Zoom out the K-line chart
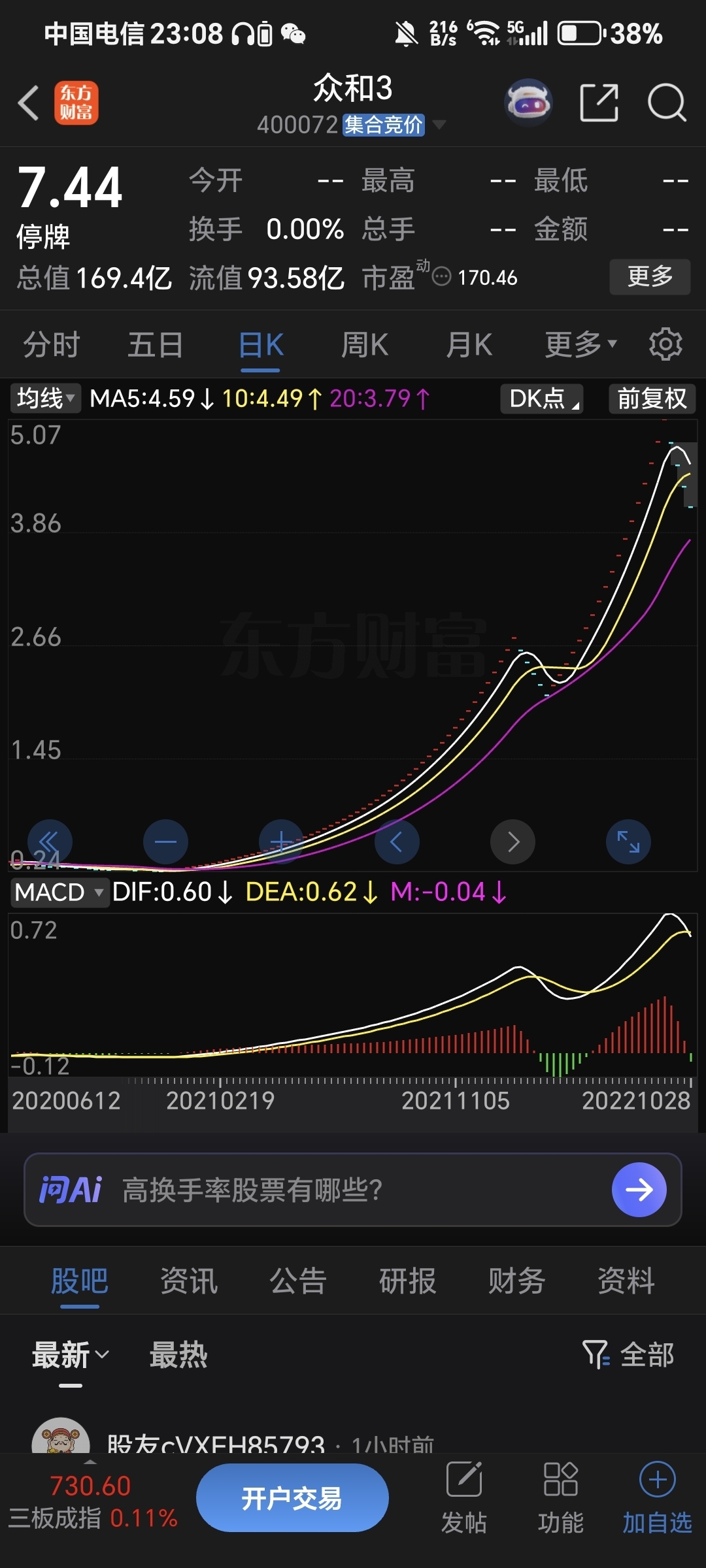Viewport: 706px width, 1568px height. point(165,841)
